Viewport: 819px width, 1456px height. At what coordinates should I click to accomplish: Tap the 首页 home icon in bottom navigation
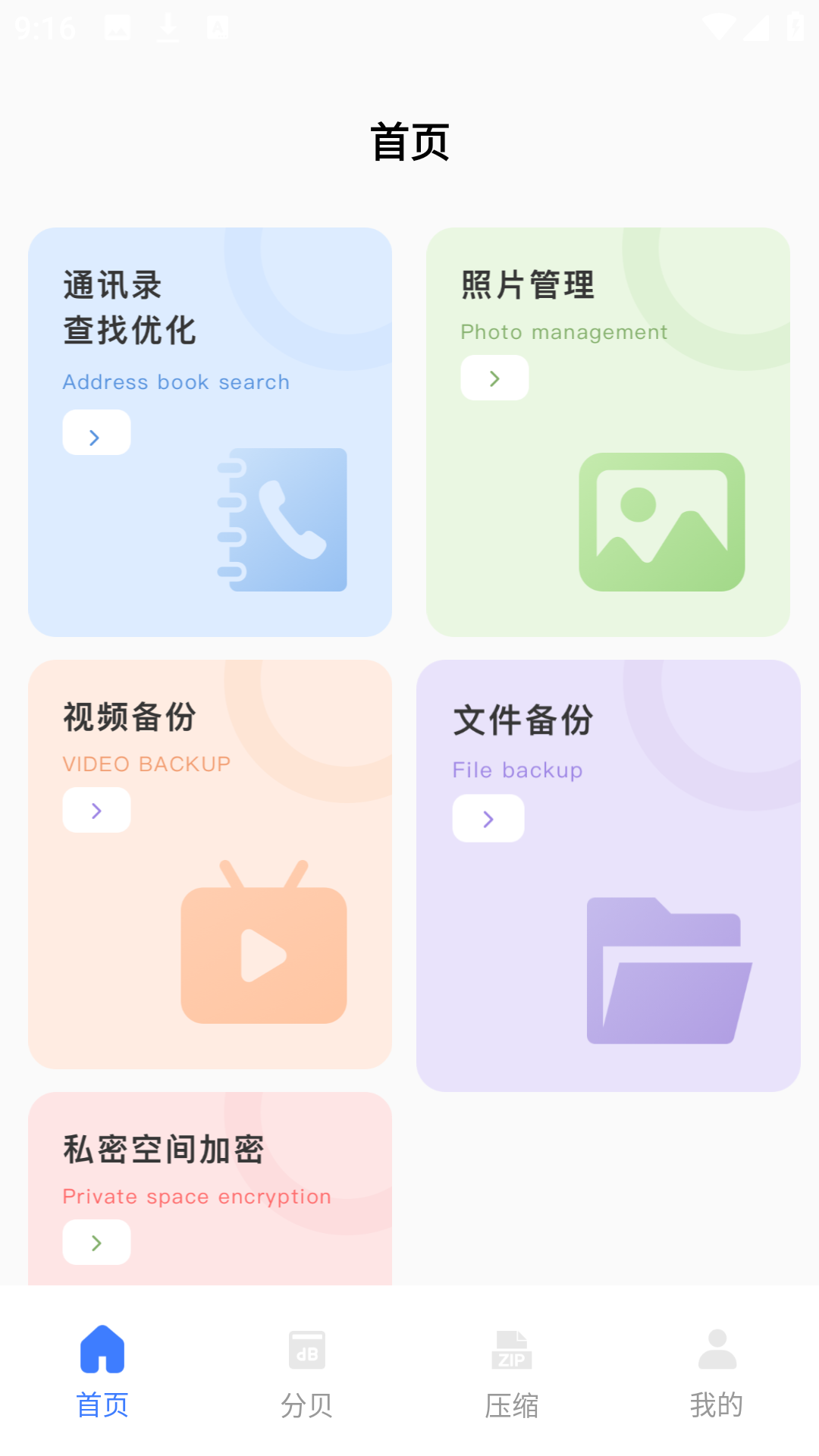coord(101,1349)
